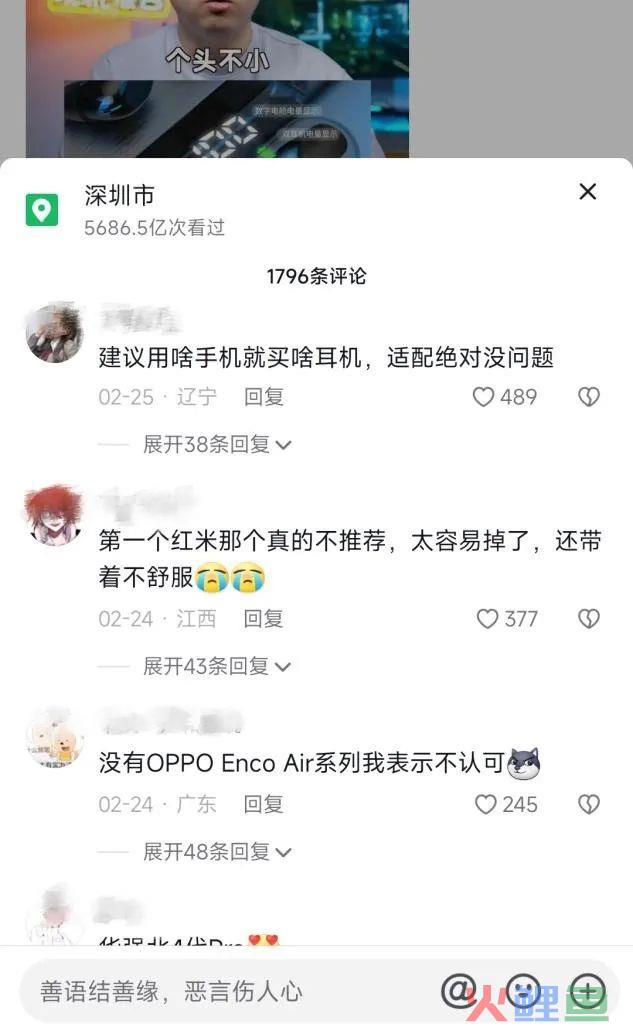Dislike the comment from 江西

tap(589, 619)
